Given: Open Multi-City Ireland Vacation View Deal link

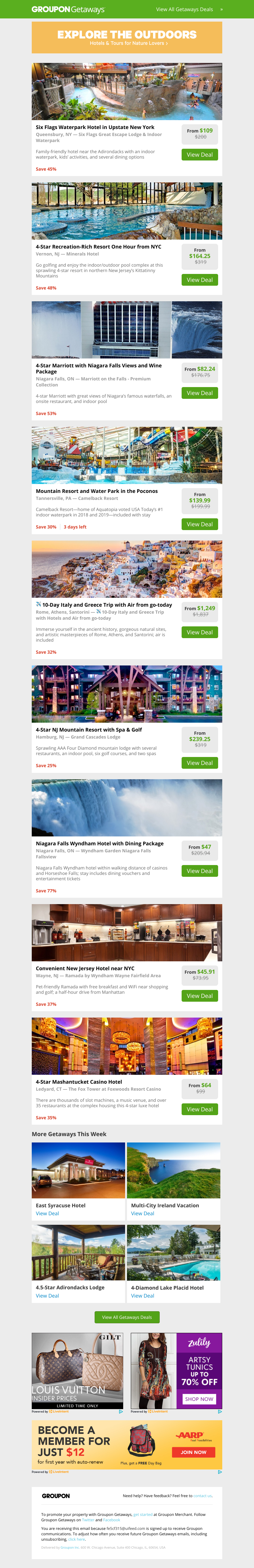Looking at the screenshot, I should 143,1213.
